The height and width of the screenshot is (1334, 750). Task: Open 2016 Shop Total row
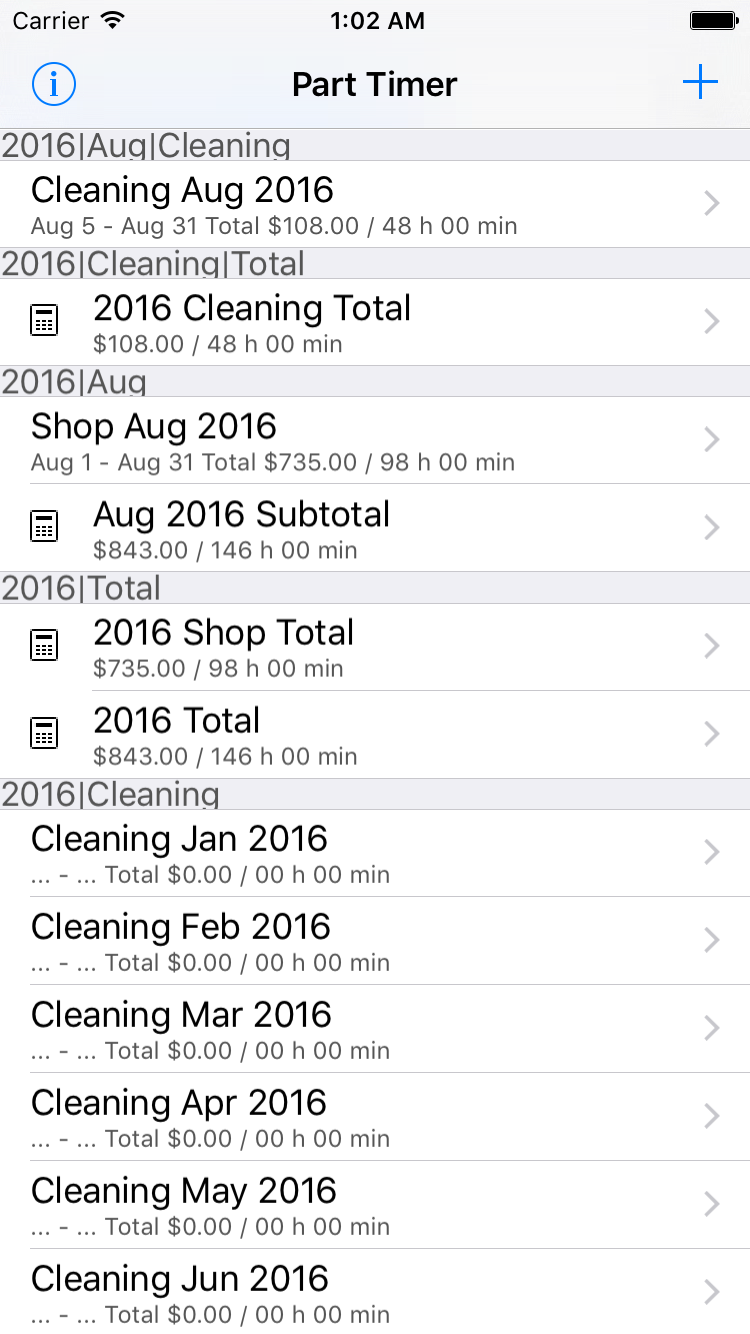[x=375, y=647]
